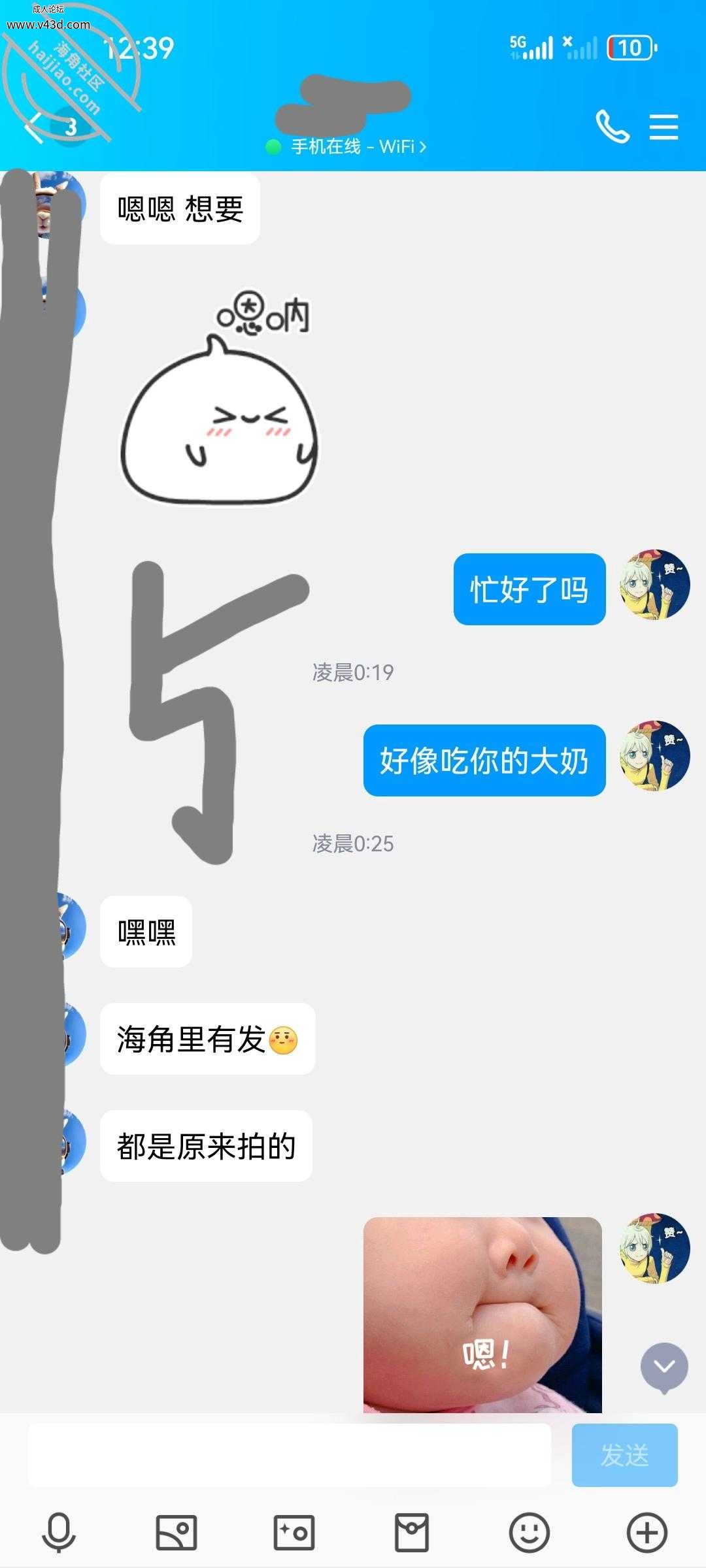
Task: Open the camera capture icon
Action: pos(294,1532)
